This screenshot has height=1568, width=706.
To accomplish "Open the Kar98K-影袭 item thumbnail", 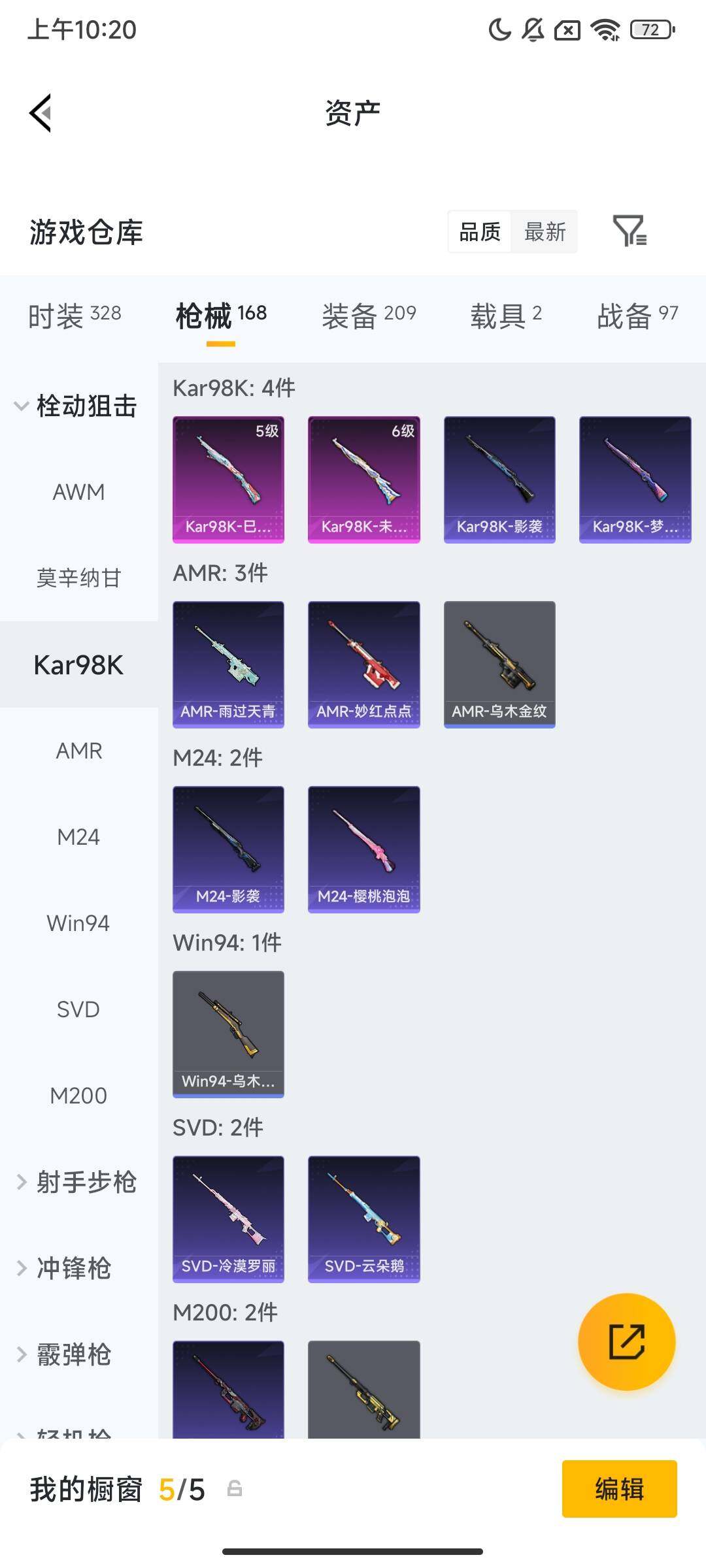I will tap(499, 479).
